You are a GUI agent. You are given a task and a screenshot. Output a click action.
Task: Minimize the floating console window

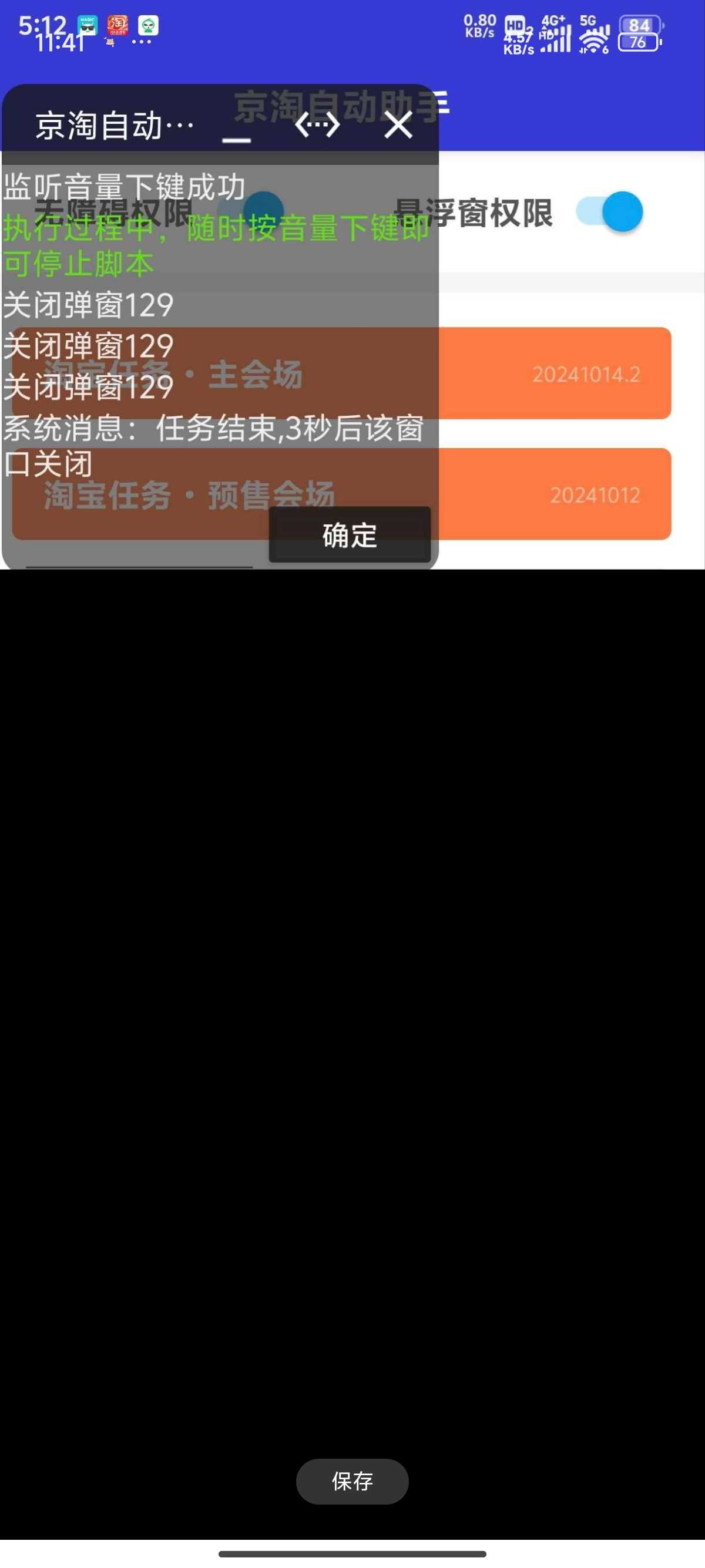tap(236, 127)
